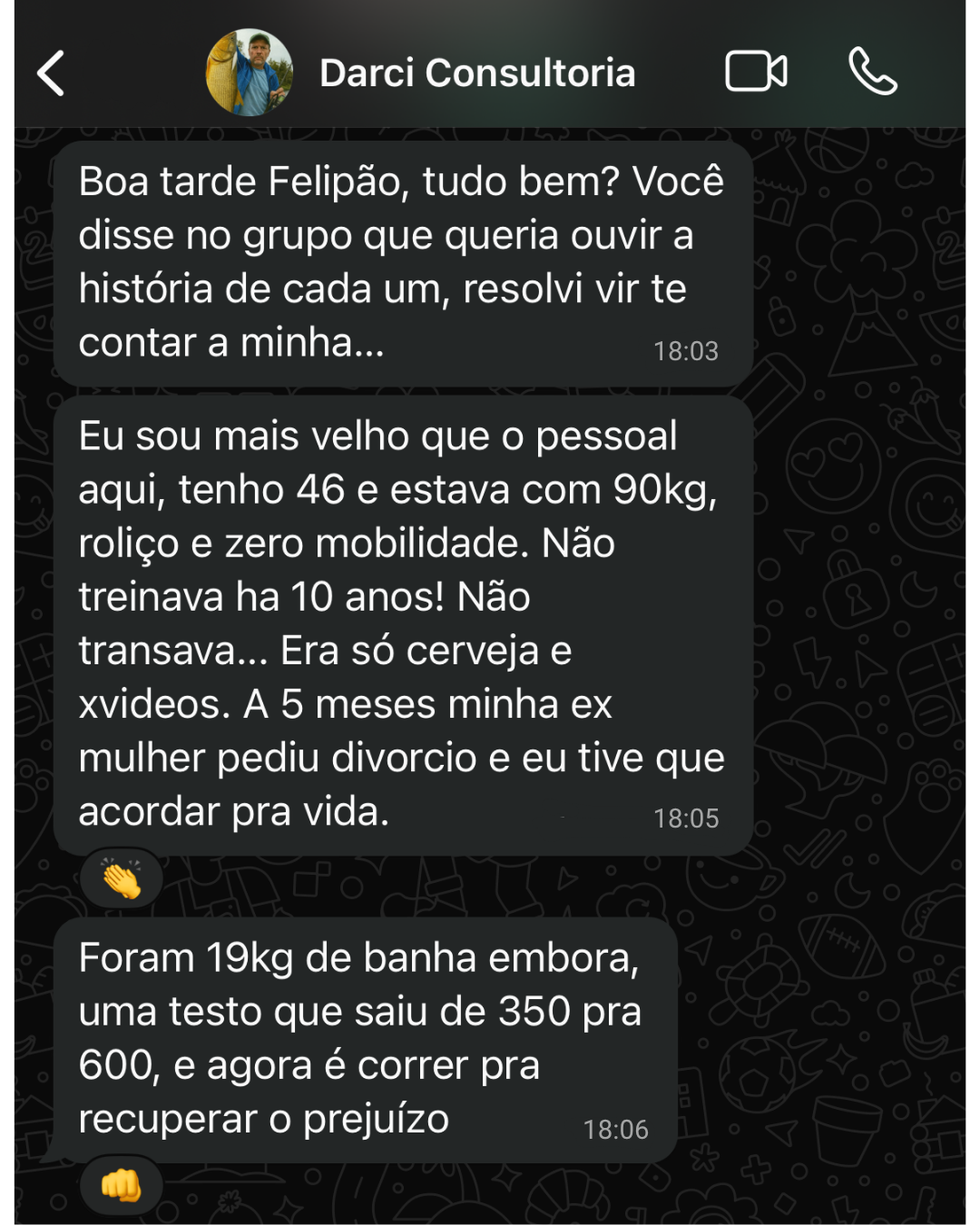This screenshot has width=980, height=1225.
Task: Open Darci Consultoria contact info
Action: point(477,73)
